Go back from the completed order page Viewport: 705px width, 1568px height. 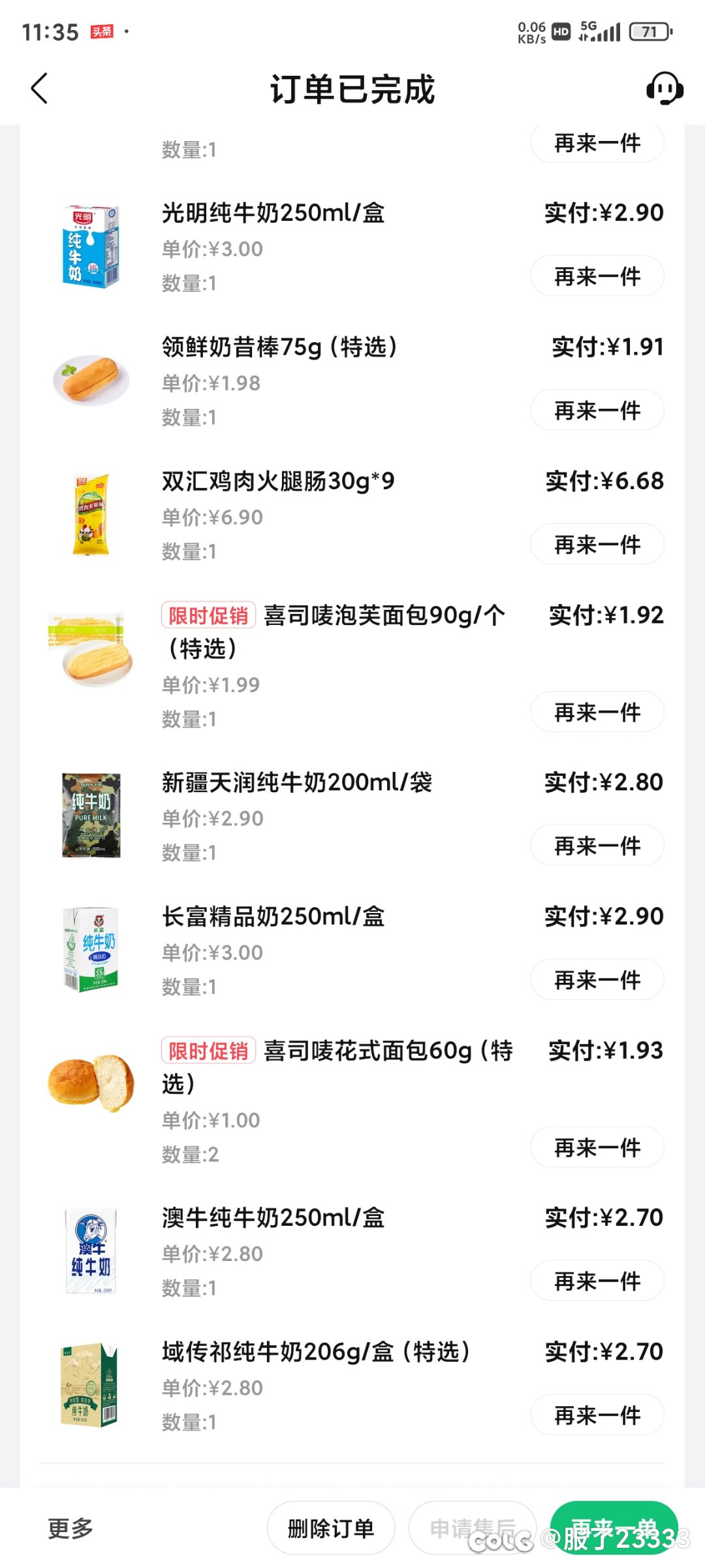(40, 89)
